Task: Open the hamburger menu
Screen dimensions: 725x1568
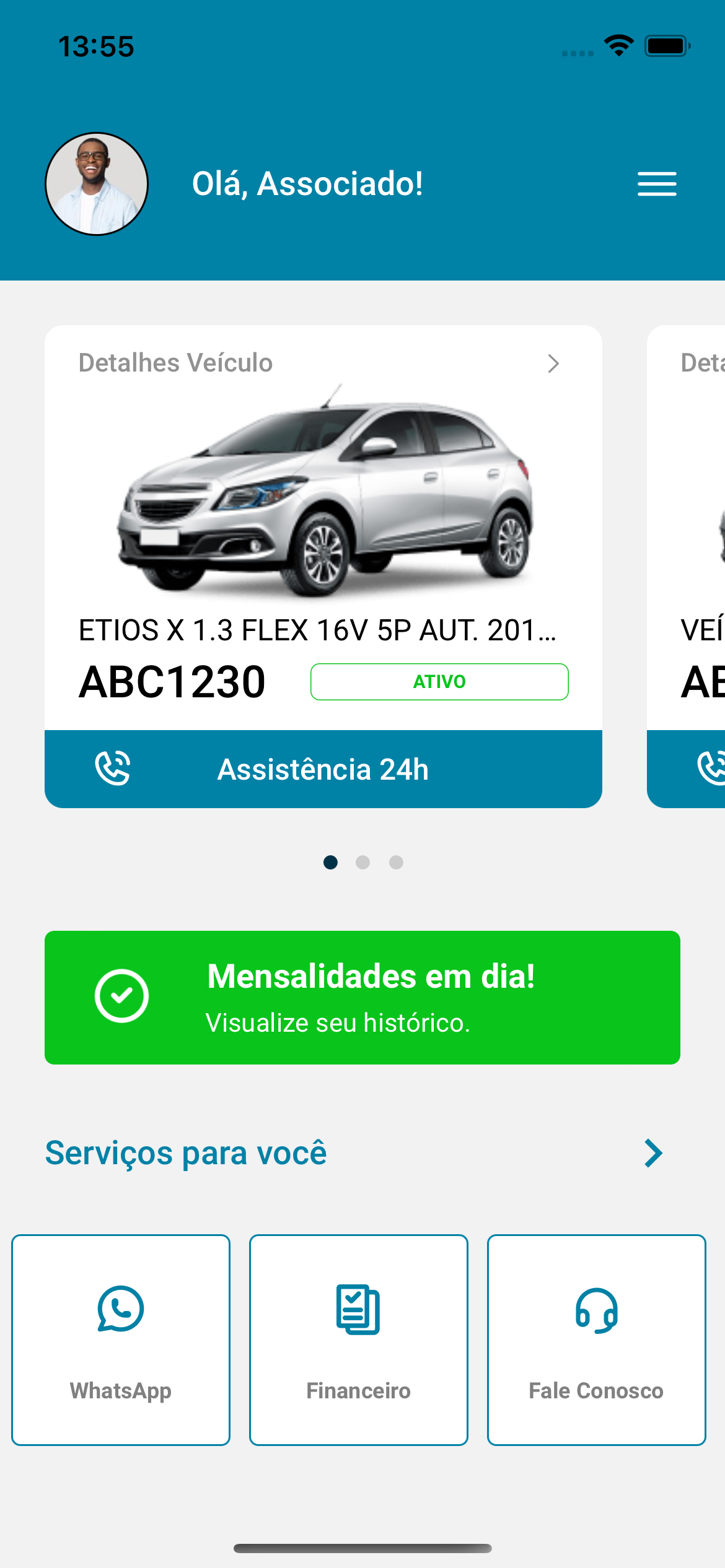Action: (x=657, y=184)
